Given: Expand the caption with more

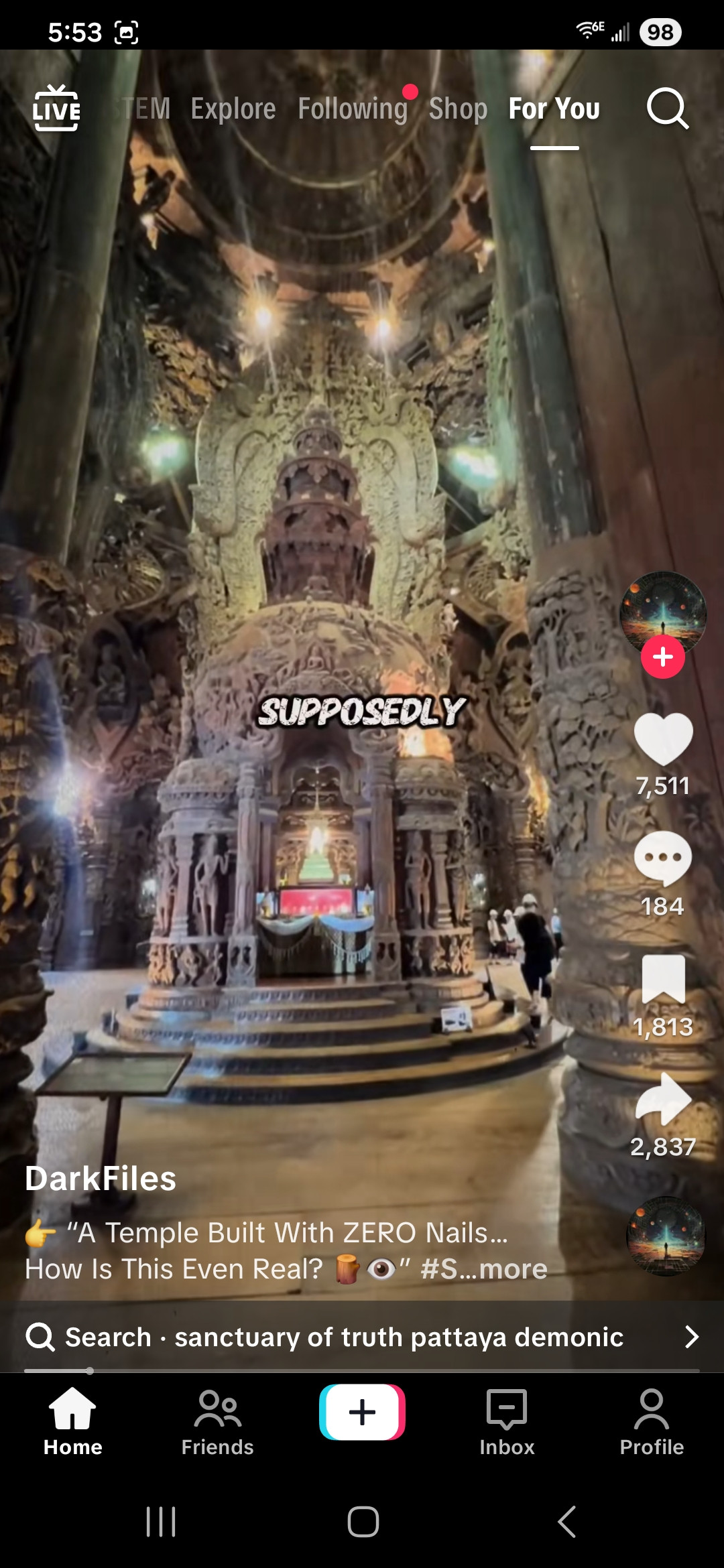Looking at the screenshot, I should click(513, 1269).
